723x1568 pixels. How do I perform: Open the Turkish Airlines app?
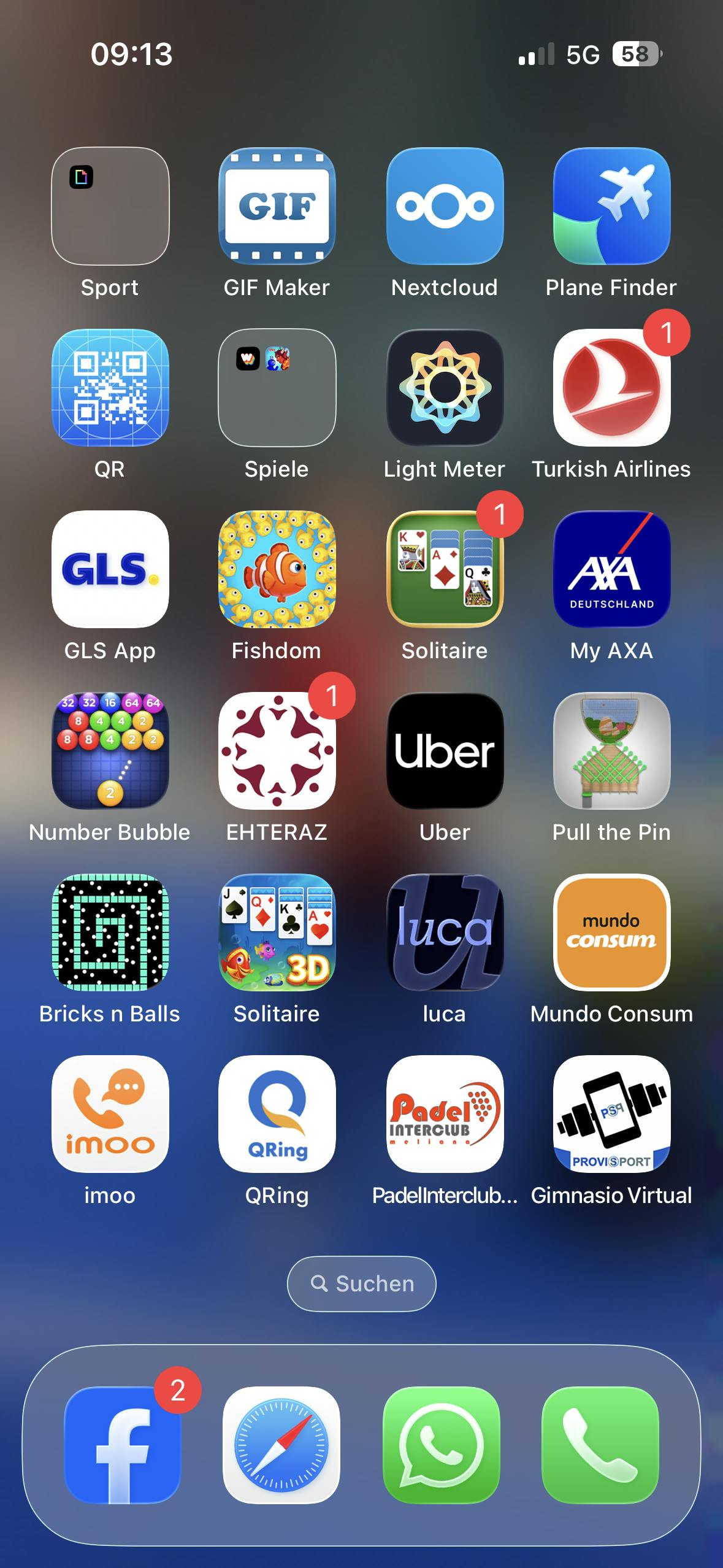[x=611, y=388]
